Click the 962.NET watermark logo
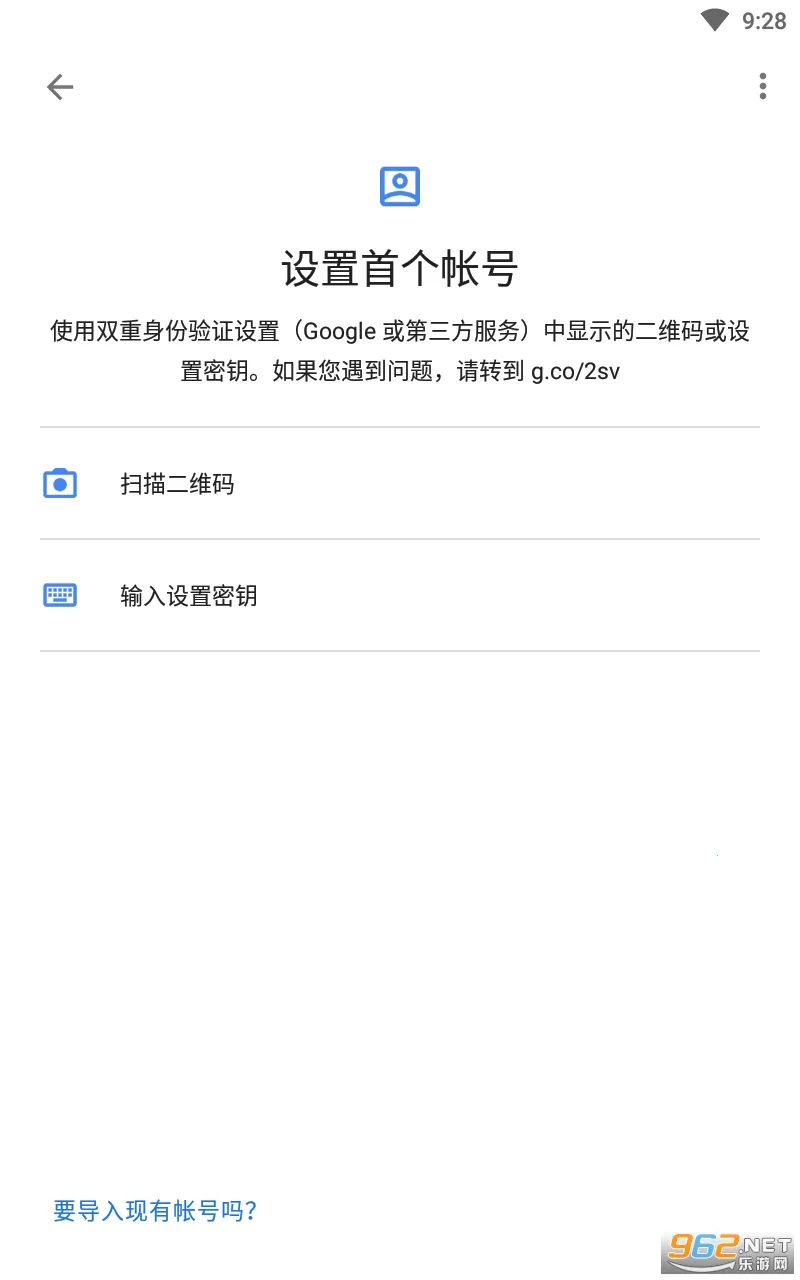The image size is (800, 1280). tap(725, 1248)
